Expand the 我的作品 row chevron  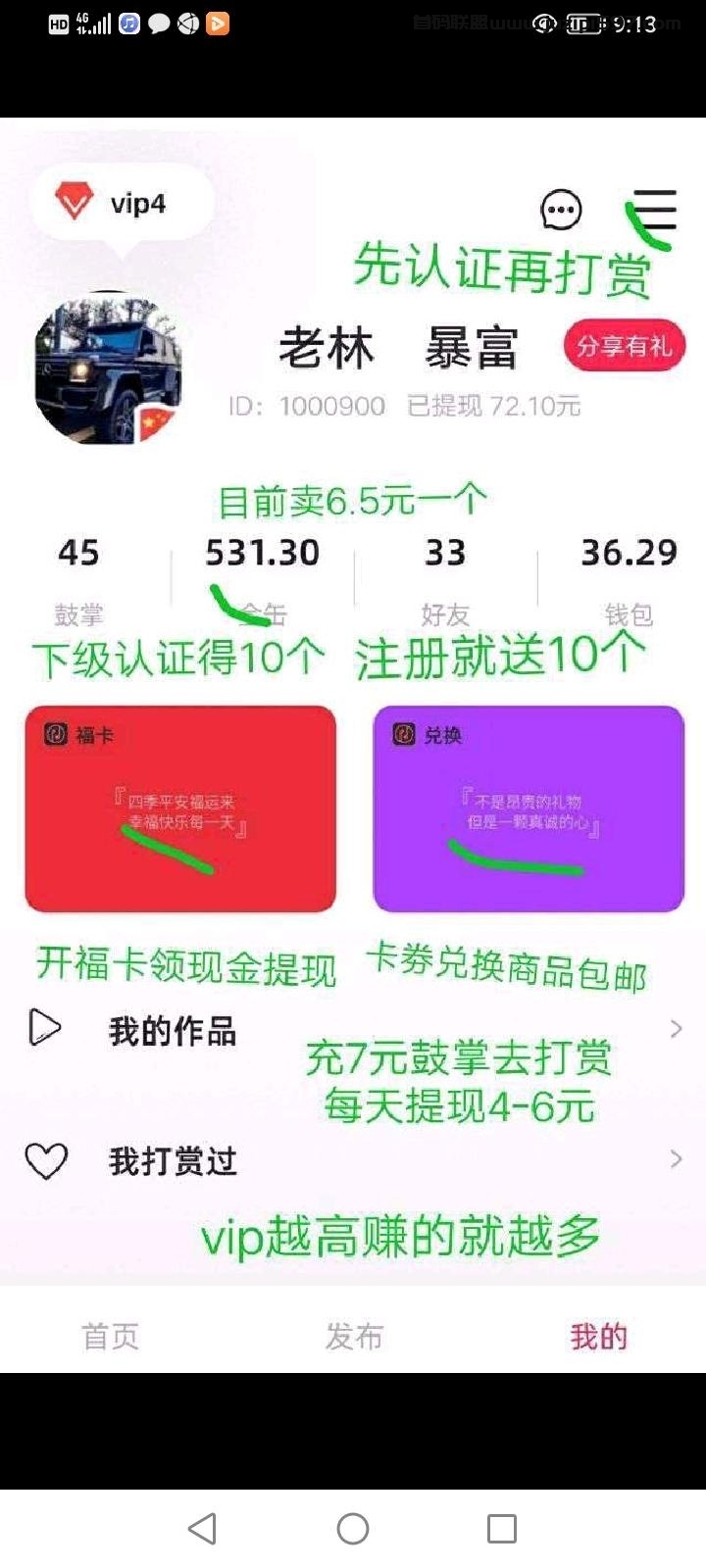[675, 1028]
